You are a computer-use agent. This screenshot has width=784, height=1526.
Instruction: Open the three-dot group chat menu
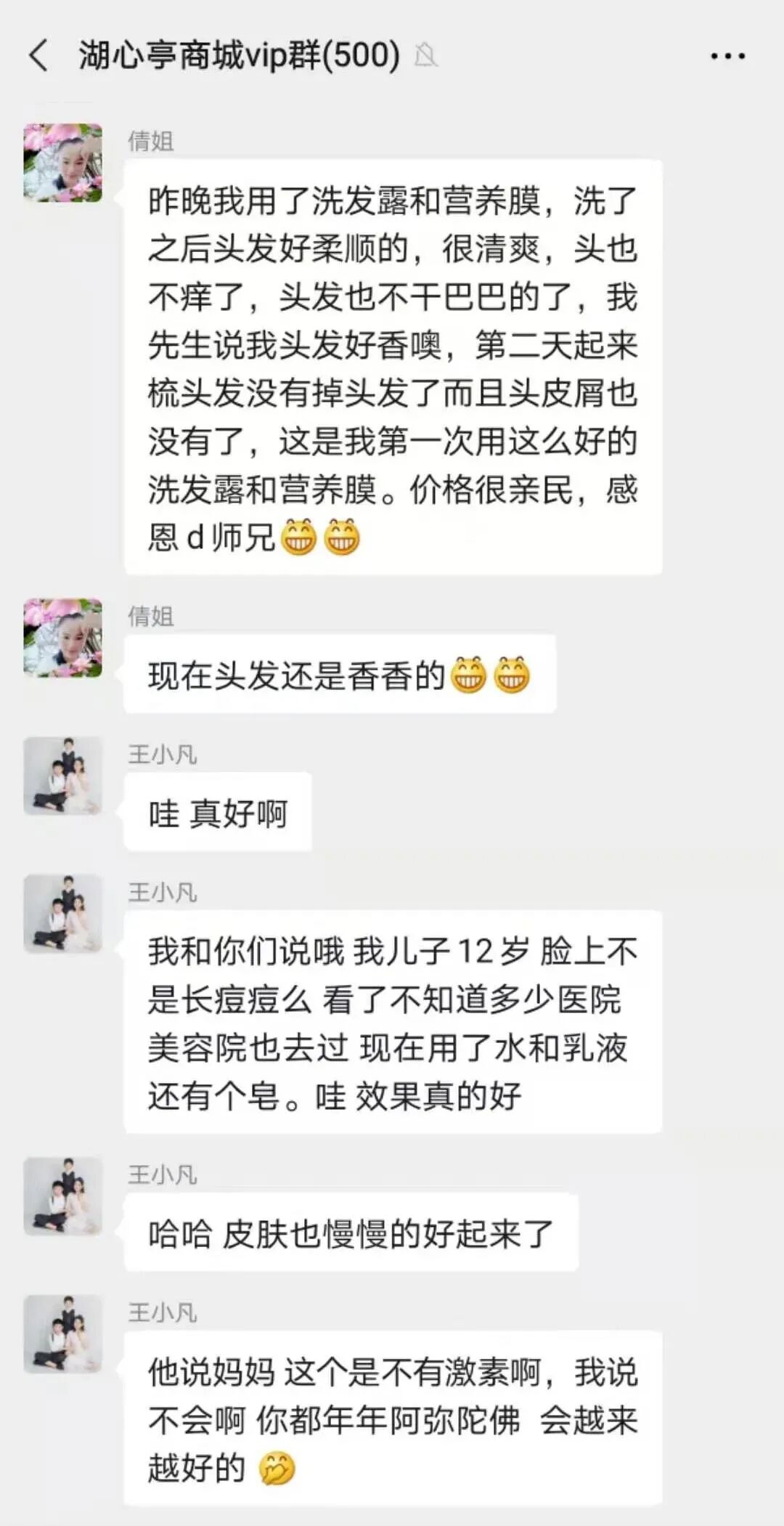pyautogui.click(x=727, y=56)
